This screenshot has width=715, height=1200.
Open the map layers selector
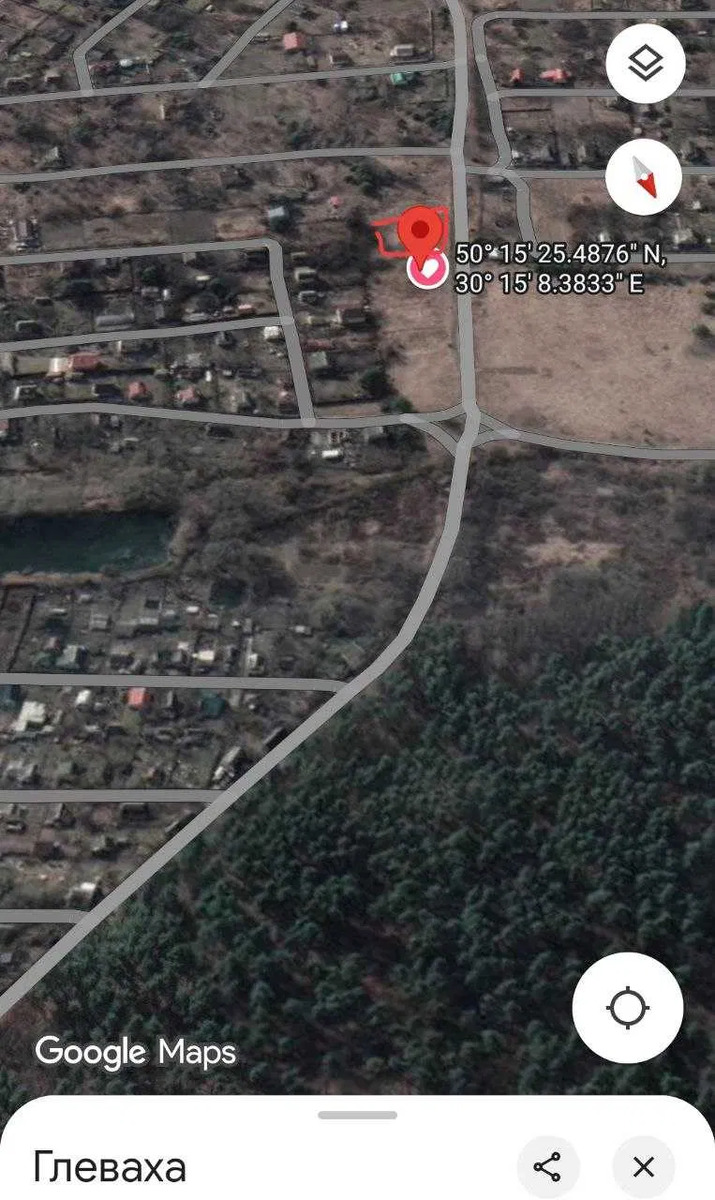coord(645,64)
